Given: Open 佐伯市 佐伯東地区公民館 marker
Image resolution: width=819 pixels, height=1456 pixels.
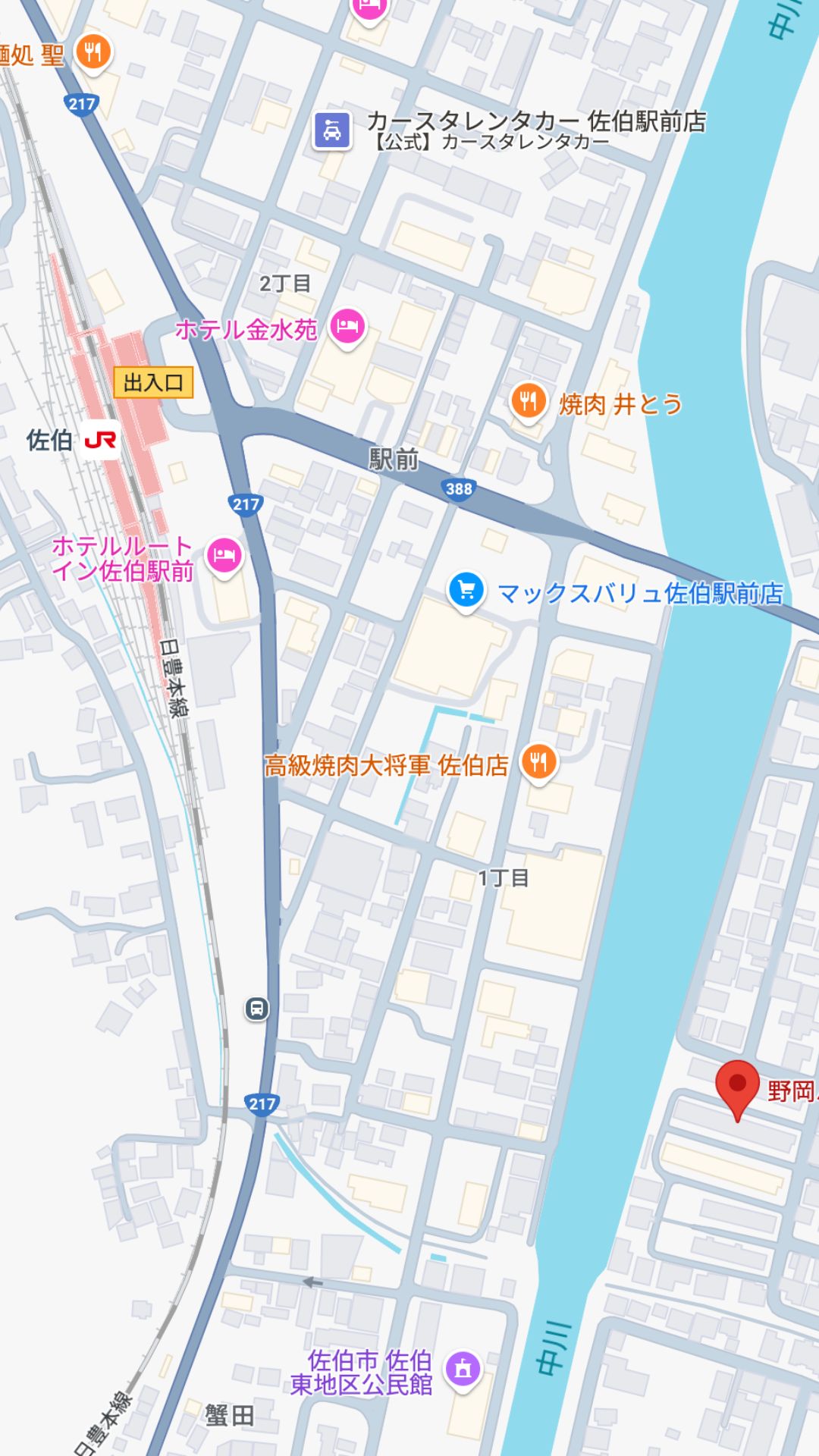Looking at the screenshot, I should pos(463,1369).
